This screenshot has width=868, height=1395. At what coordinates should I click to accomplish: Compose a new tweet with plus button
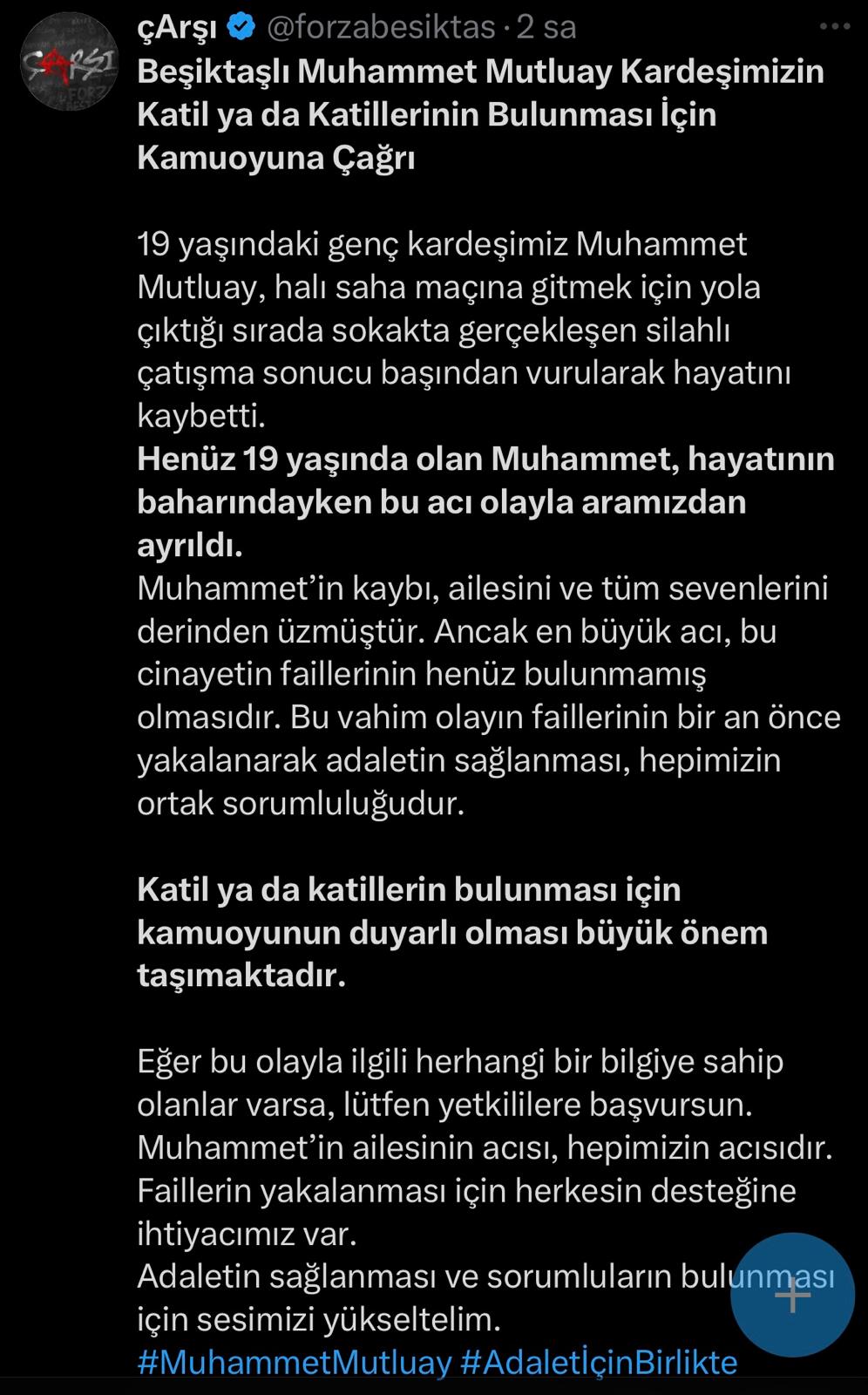click(x=792, y=1295)
